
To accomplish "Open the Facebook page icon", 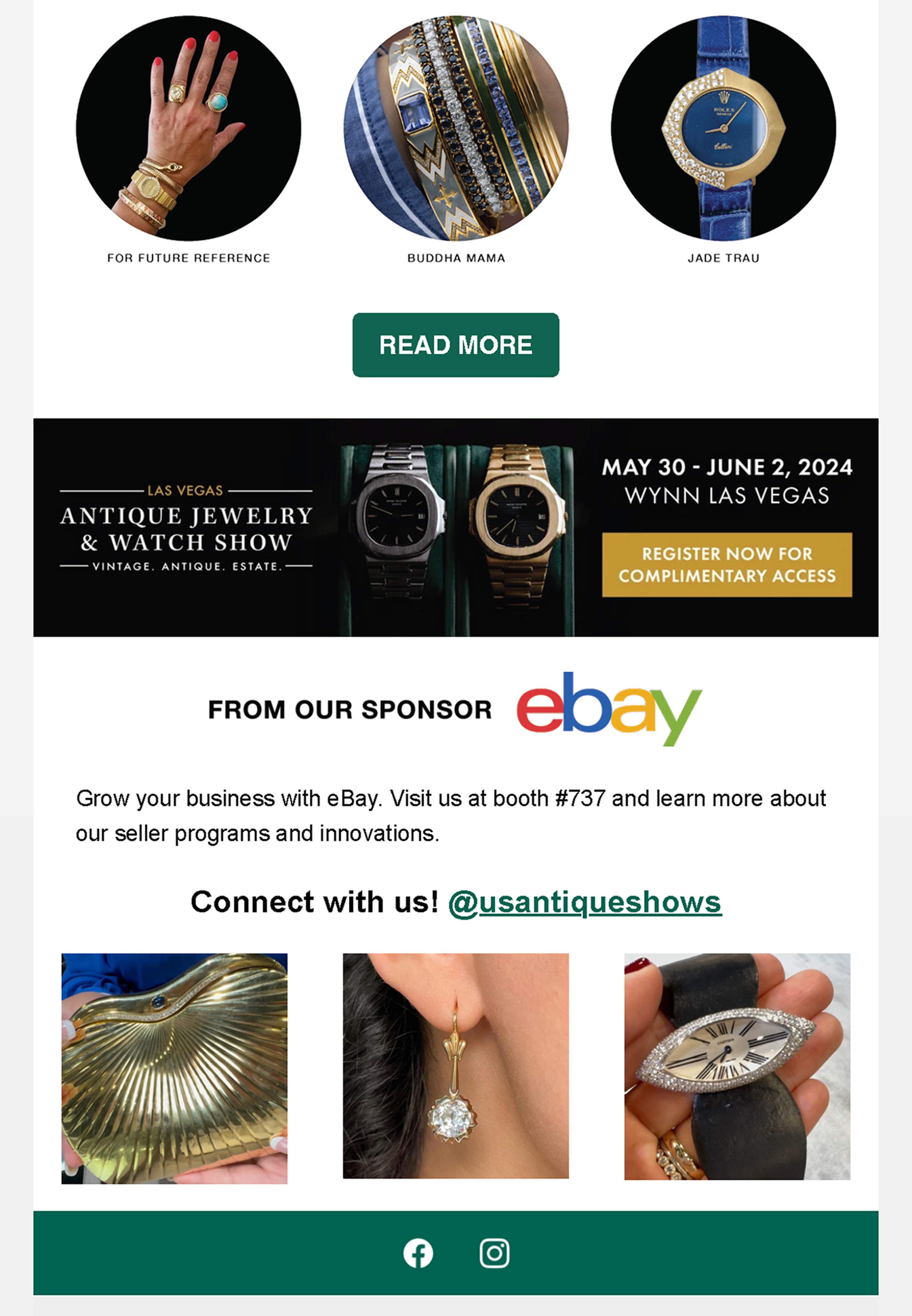I will (418, 1253).
